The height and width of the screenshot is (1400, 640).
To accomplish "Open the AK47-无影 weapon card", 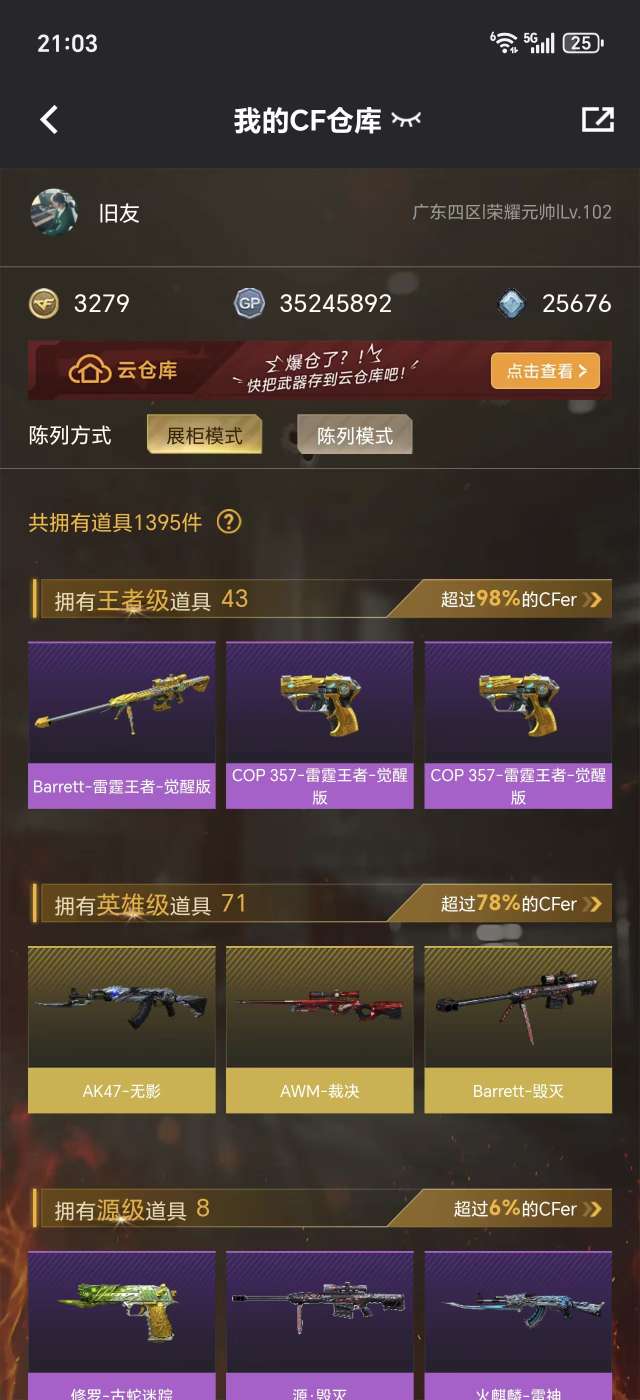I will (x=121, y=1030).
